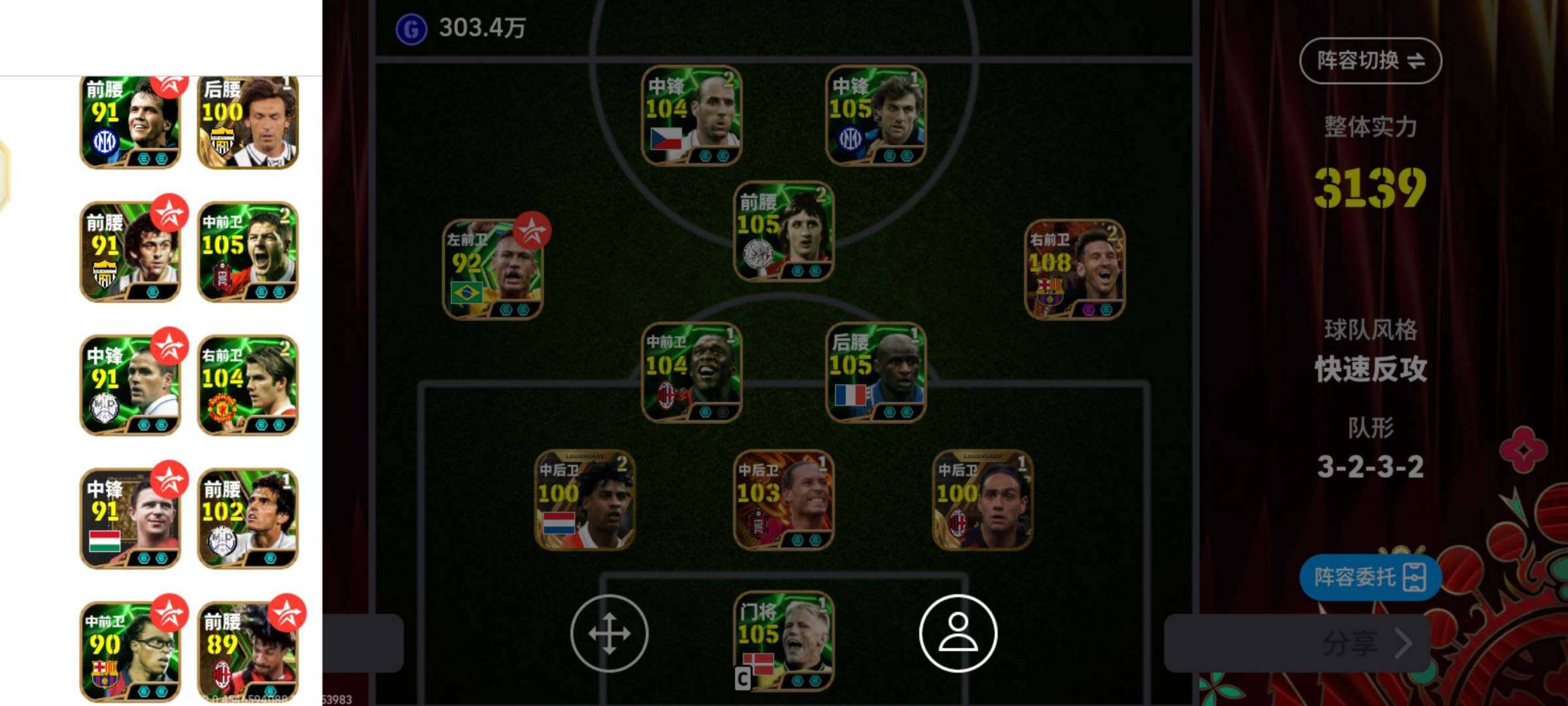
Task: Select the 105 前腰 card on the pitch
Action: point(783,231)
